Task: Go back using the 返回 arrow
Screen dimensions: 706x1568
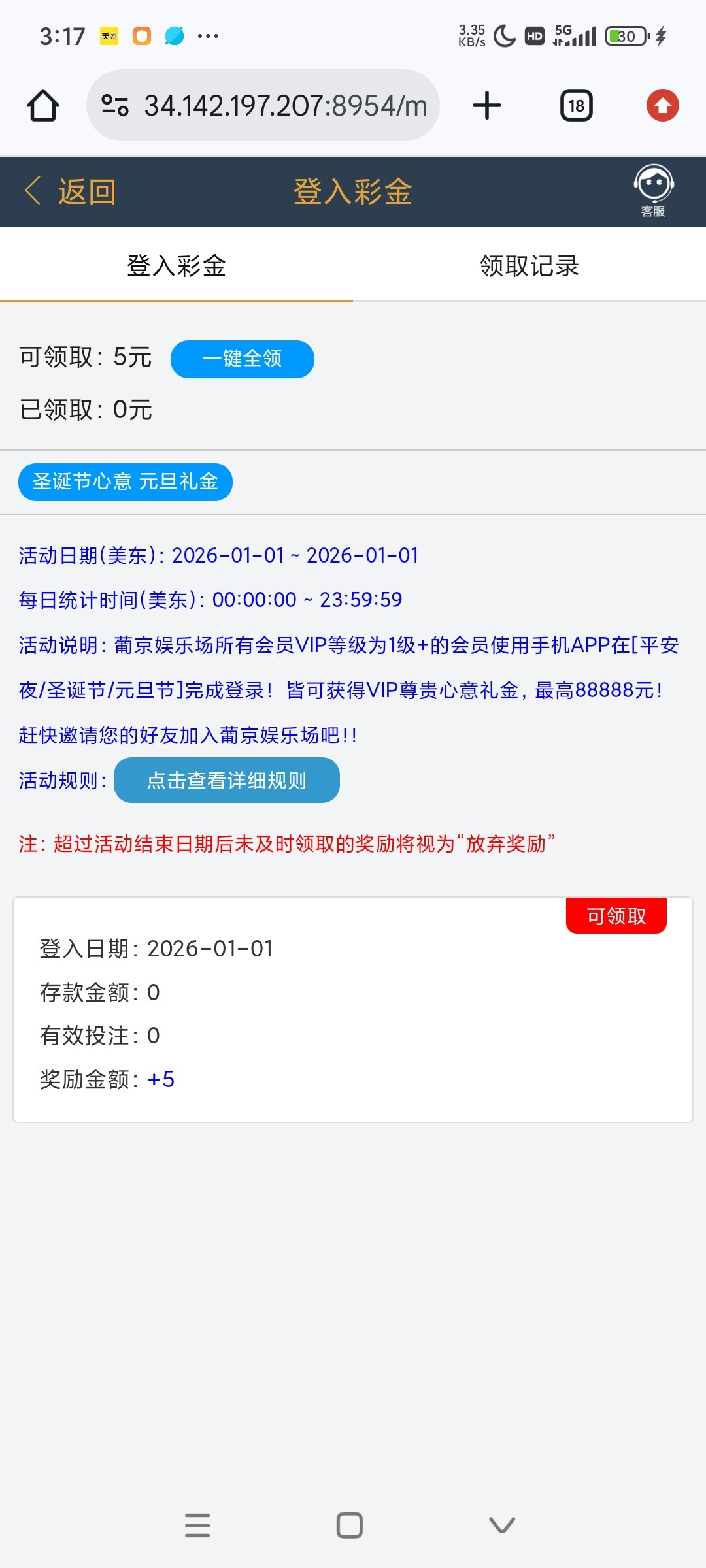Action: point(71,191)
